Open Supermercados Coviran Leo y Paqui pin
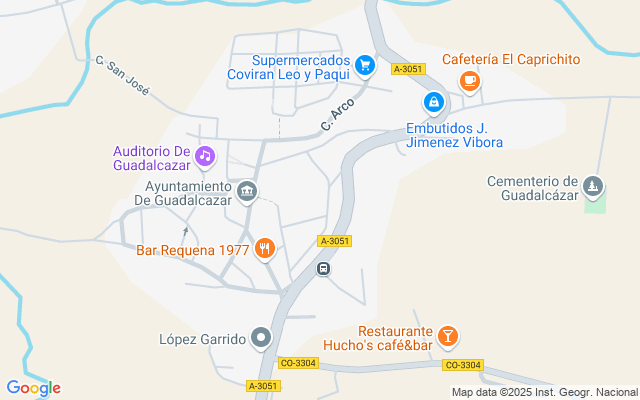The height and width of the screenshot is (400, 640). click(365, 66)
